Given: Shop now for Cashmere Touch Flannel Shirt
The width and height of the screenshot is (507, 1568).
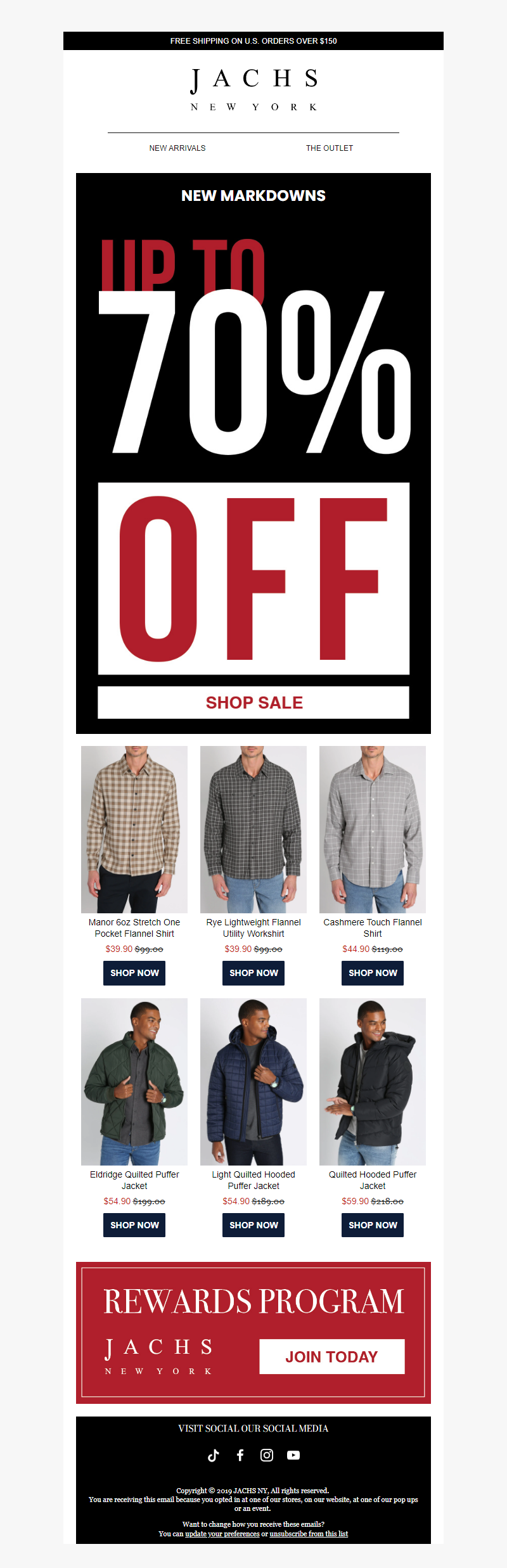Looking at the screenshot, I should click(x=373, y=973).
